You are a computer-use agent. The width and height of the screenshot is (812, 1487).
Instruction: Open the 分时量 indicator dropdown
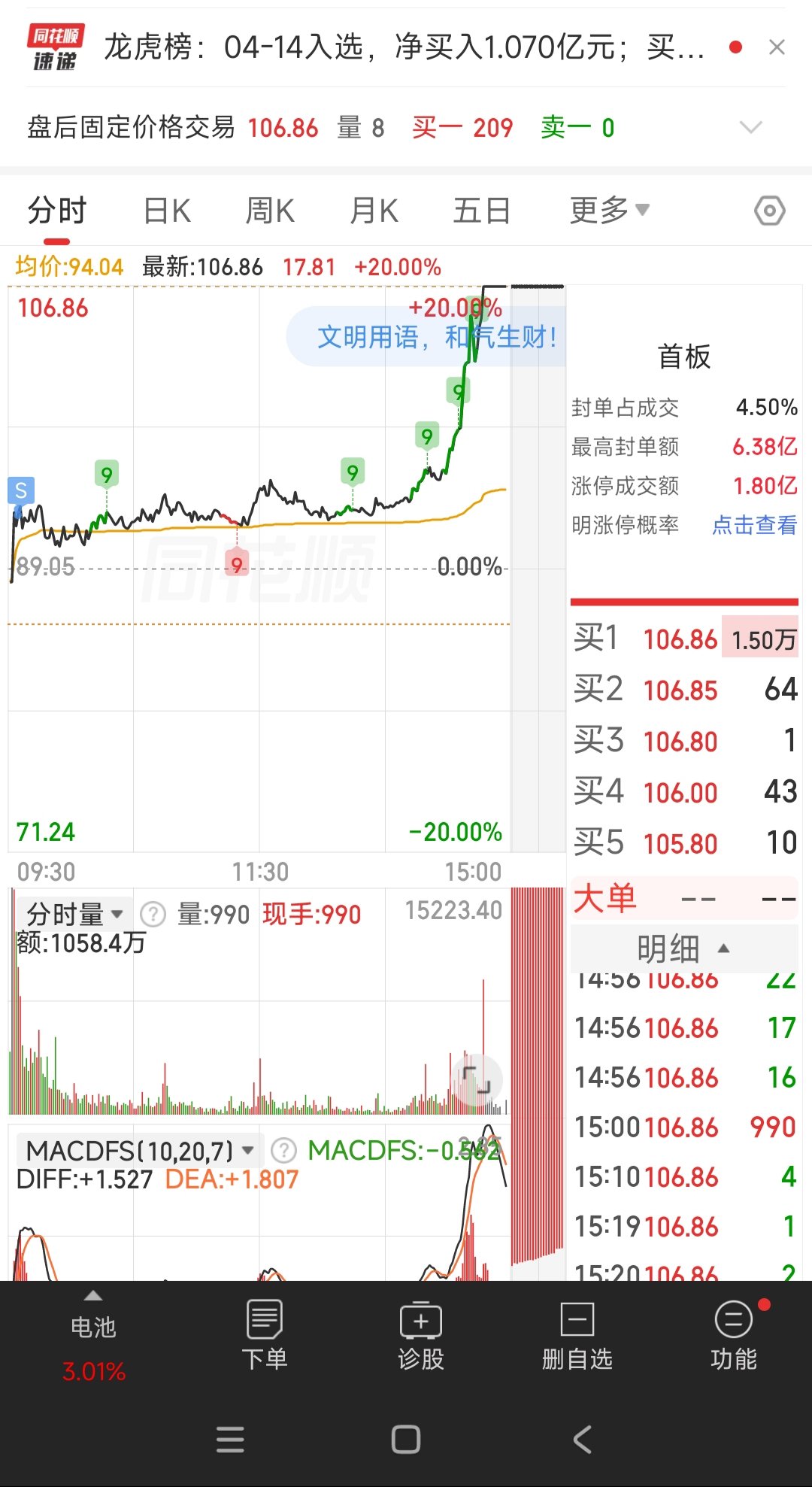click(x=74, y=915)
